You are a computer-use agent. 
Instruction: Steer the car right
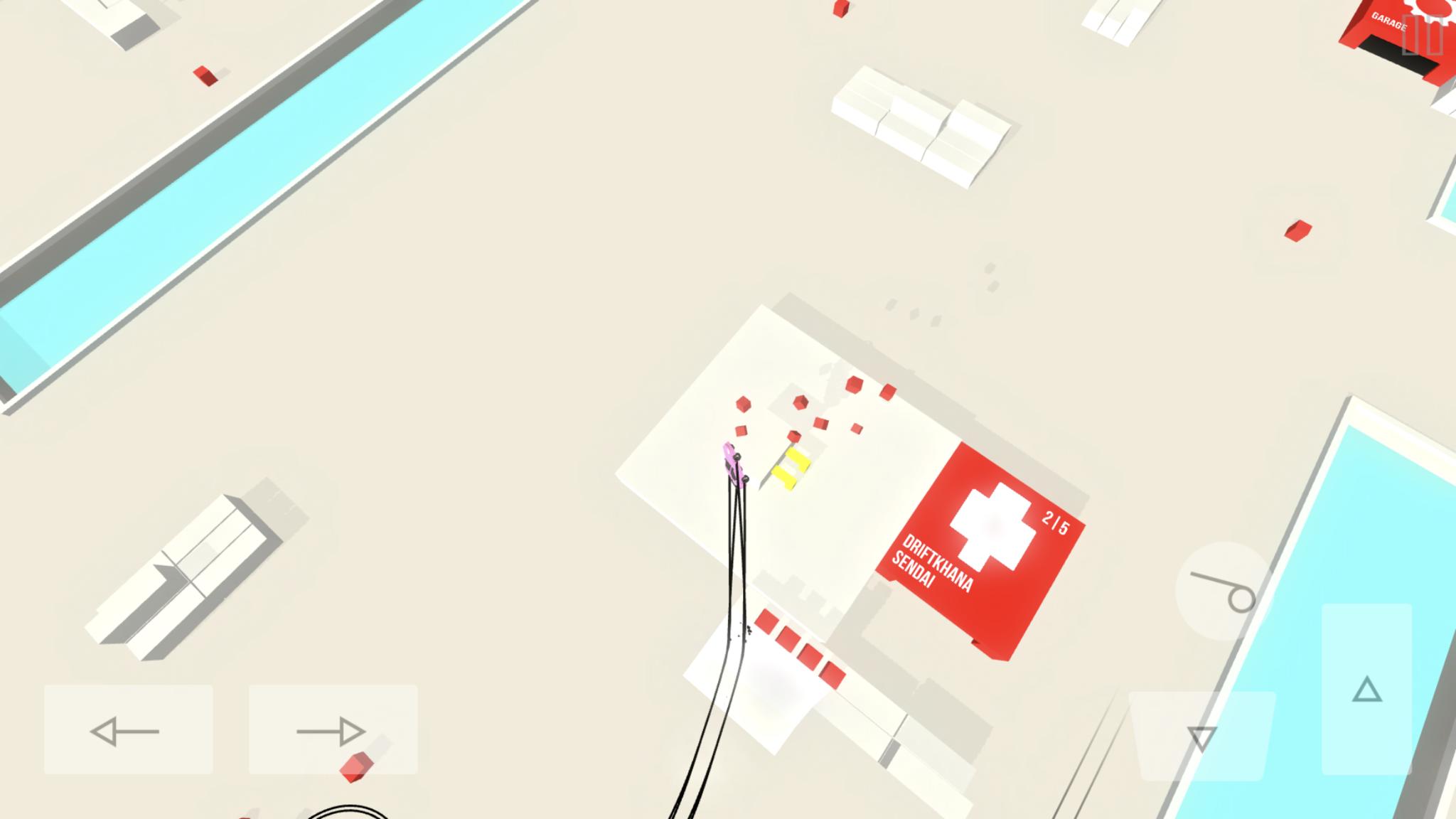333,730
